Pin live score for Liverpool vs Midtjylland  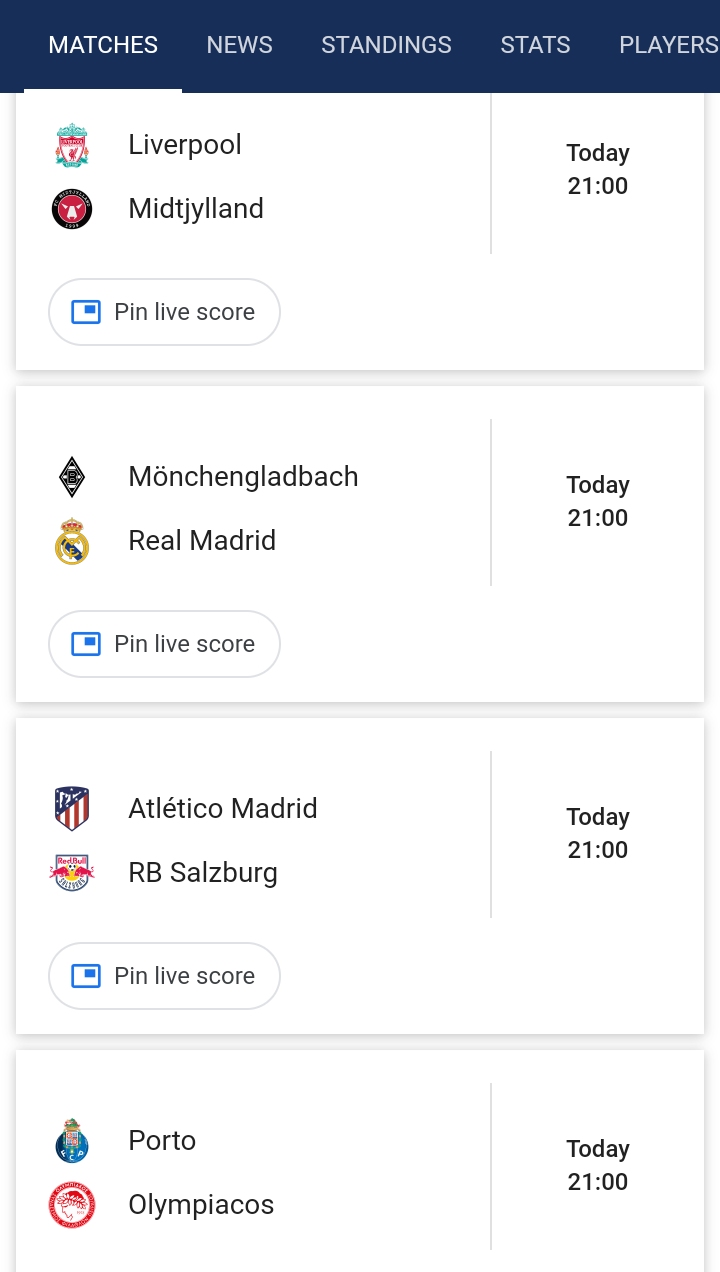164,312
